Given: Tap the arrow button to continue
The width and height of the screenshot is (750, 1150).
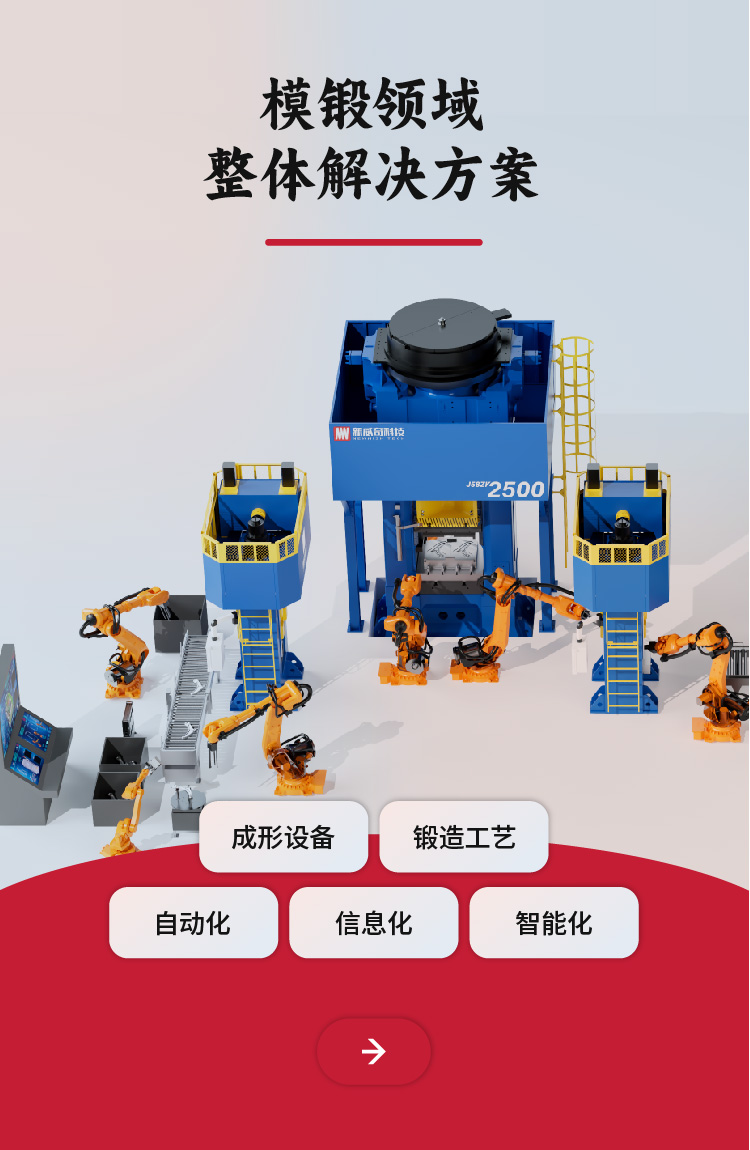Looking at the screenshot, I should (373, 1051).
